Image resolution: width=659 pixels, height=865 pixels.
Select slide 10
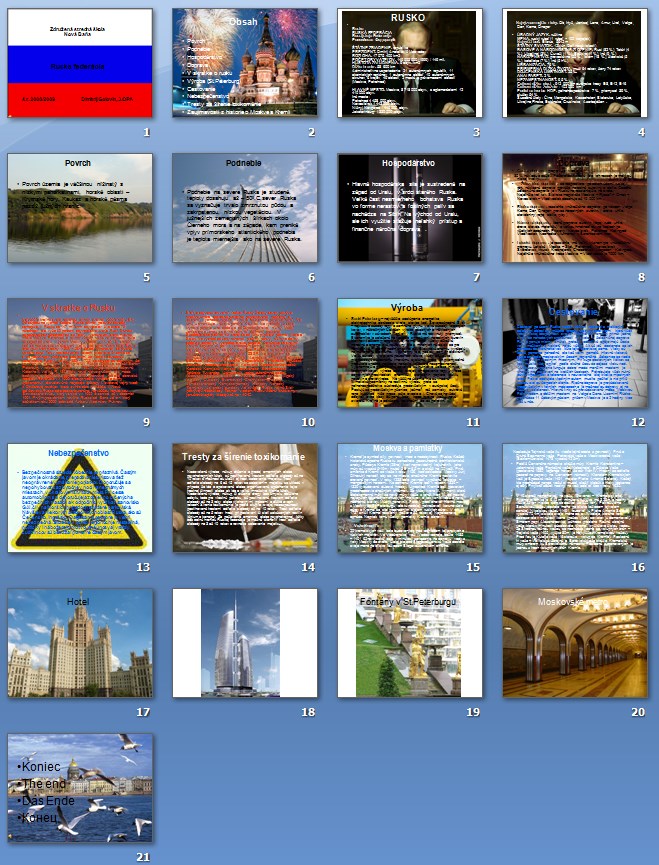pos(245,353)
